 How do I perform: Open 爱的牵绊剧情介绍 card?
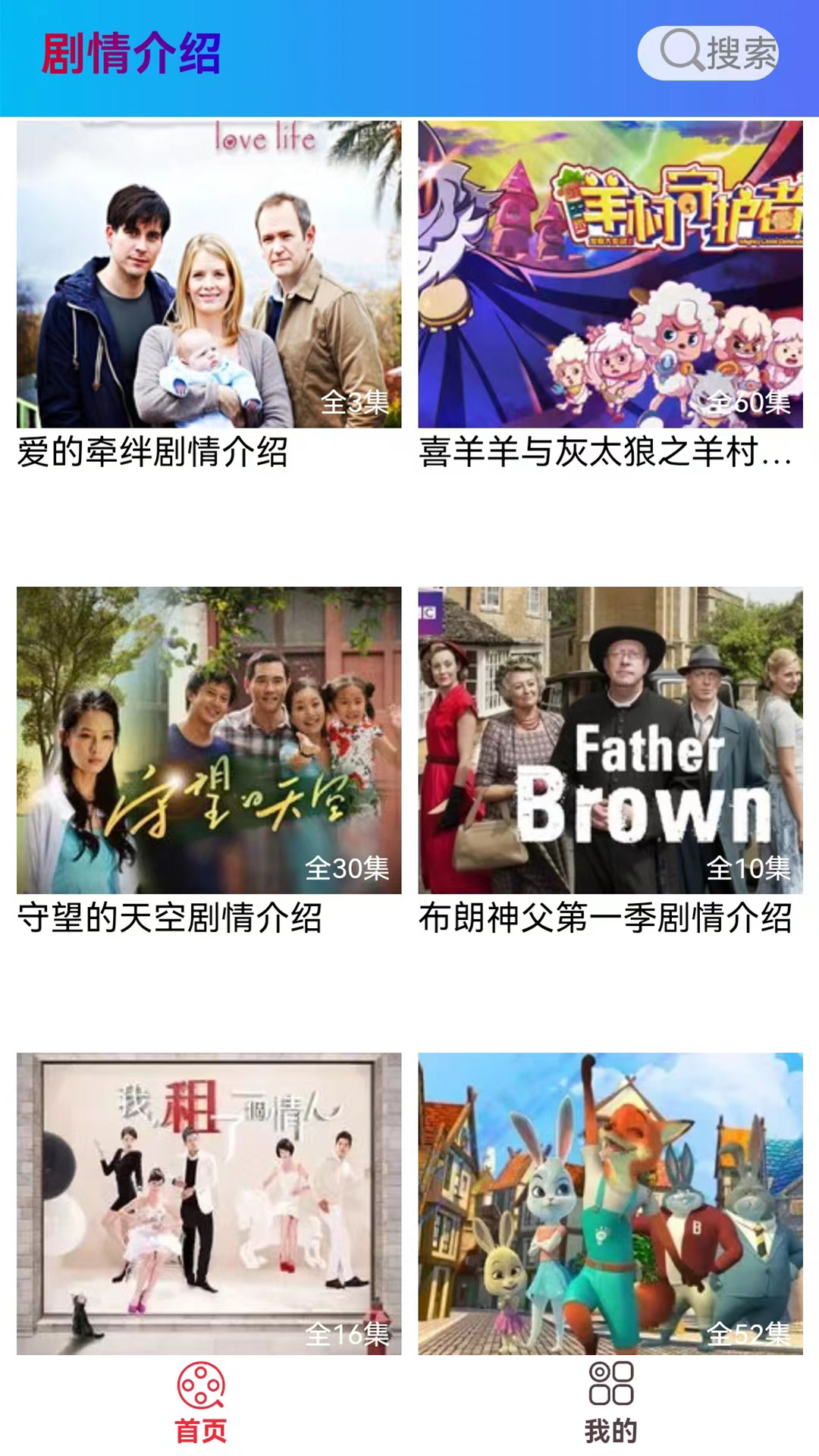point(209,297)
